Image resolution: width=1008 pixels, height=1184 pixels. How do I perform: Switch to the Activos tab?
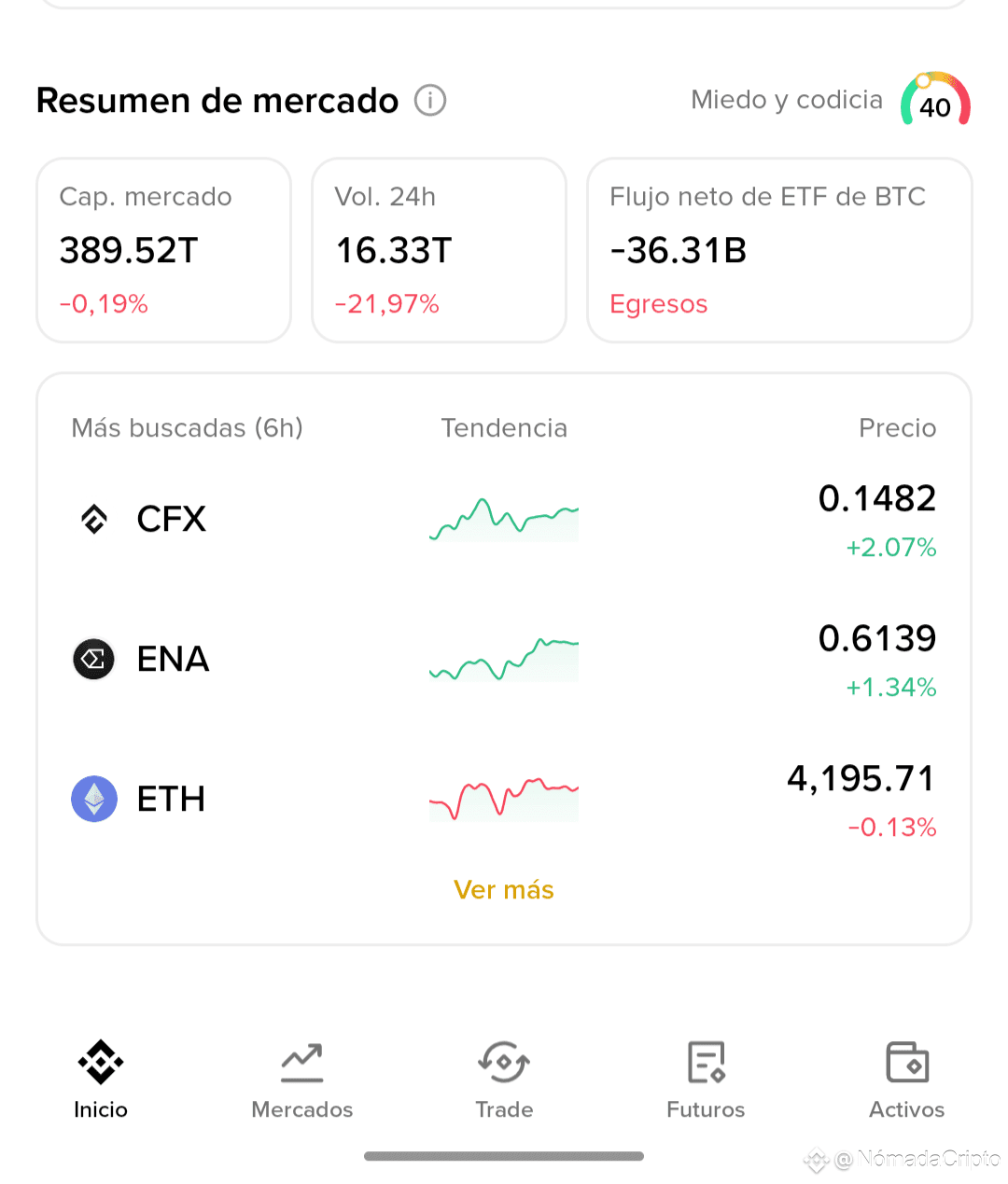[x=906, y=1080]
